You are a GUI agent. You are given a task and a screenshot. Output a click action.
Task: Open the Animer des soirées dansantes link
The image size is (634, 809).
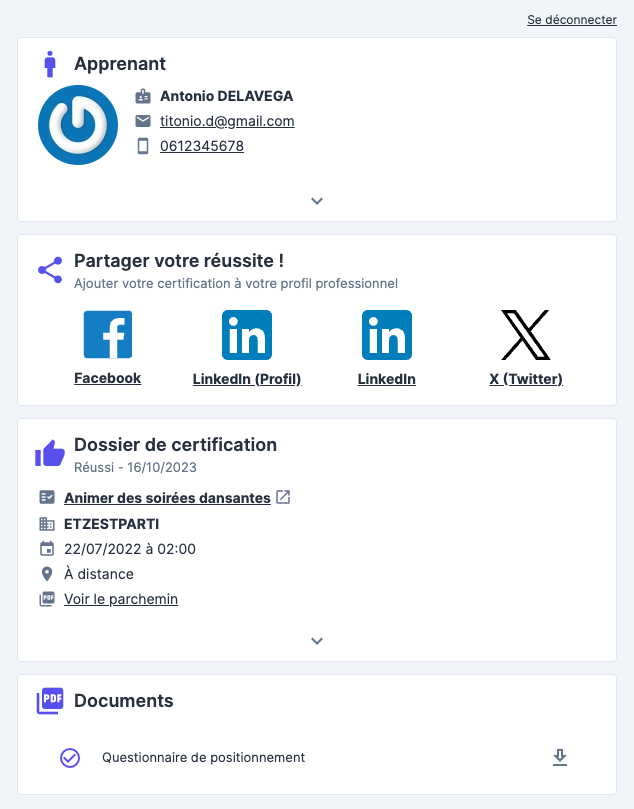coord(167,498)
